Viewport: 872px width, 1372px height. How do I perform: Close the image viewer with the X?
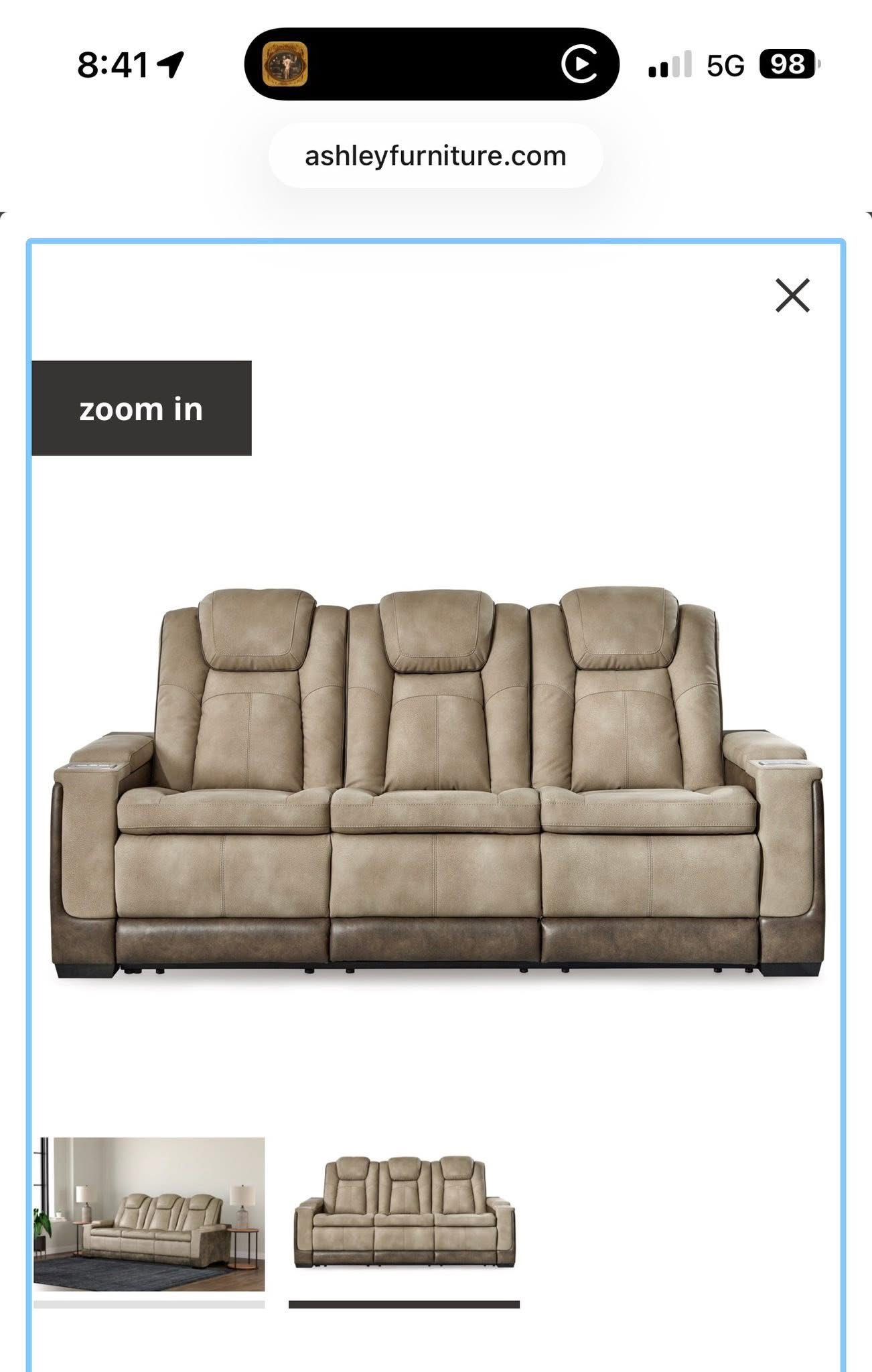792,295
